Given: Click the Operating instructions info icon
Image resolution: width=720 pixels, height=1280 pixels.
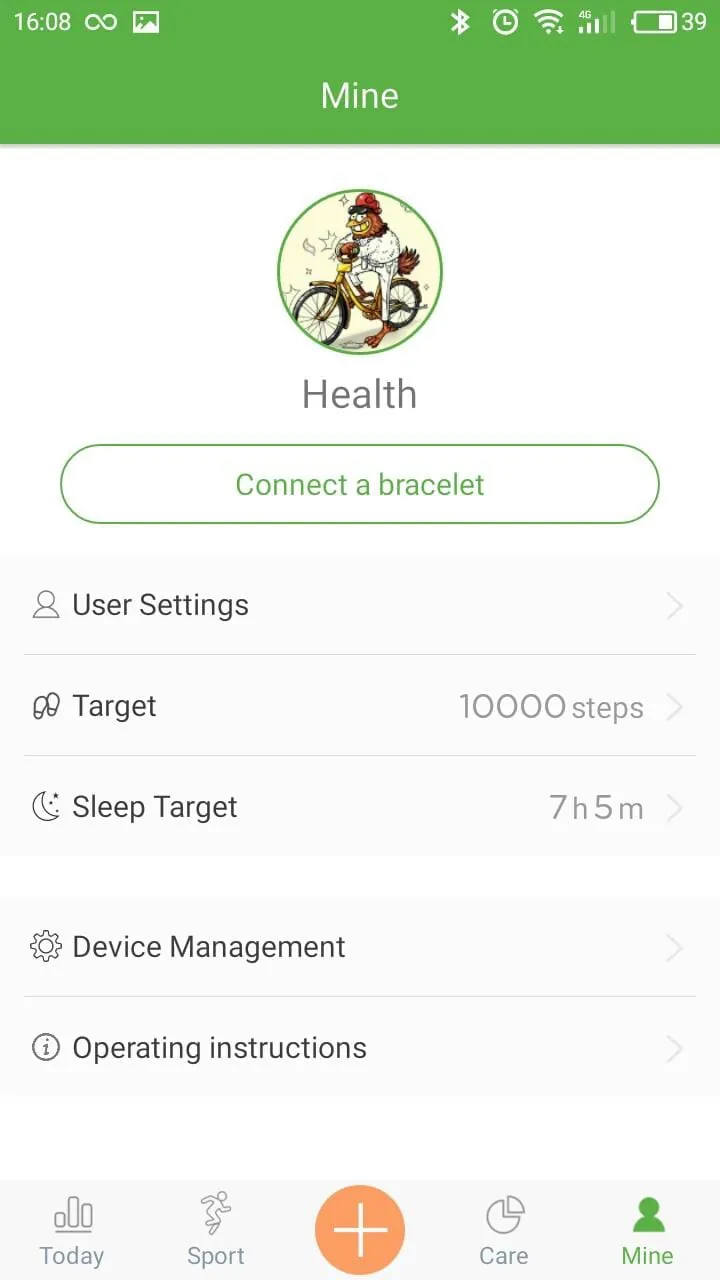Looking at the screenshot, I should [45, 1048].
